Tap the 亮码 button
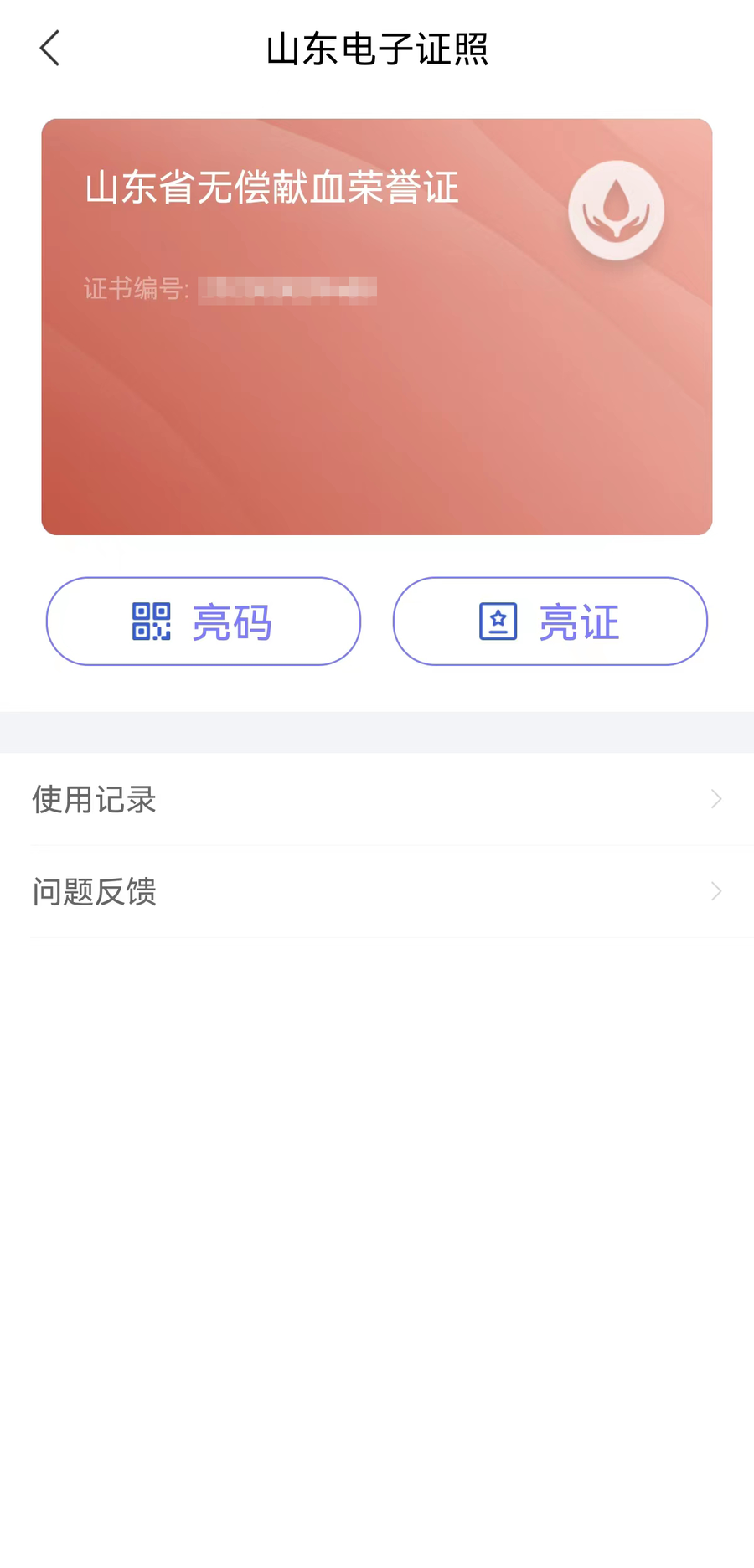Image resolution: width=754 pixels, height=1568 pixels. click(204, 622)
